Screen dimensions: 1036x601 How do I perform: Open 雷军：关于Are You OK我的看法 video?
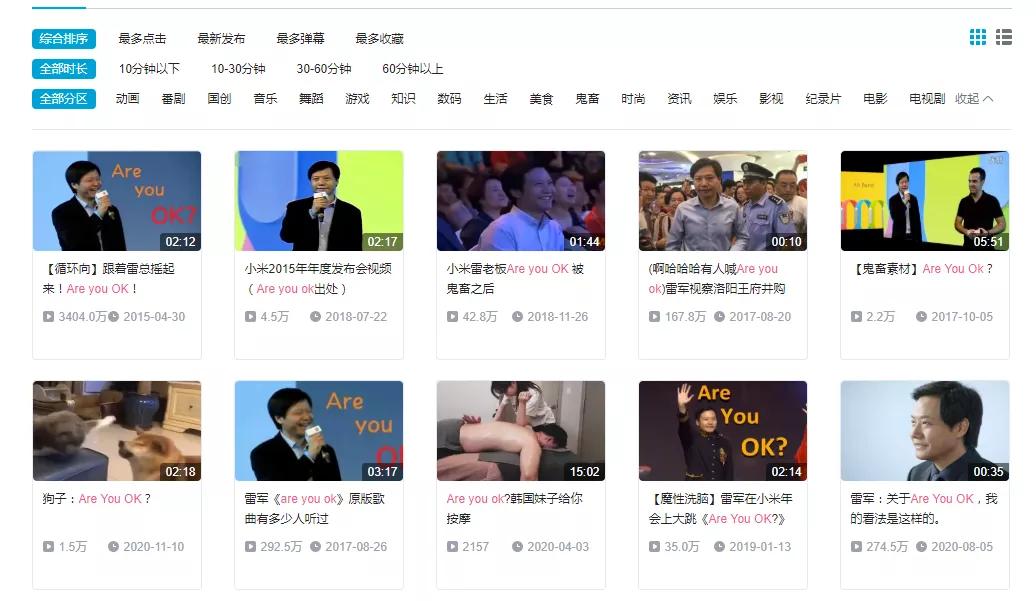tap(925, 431)
